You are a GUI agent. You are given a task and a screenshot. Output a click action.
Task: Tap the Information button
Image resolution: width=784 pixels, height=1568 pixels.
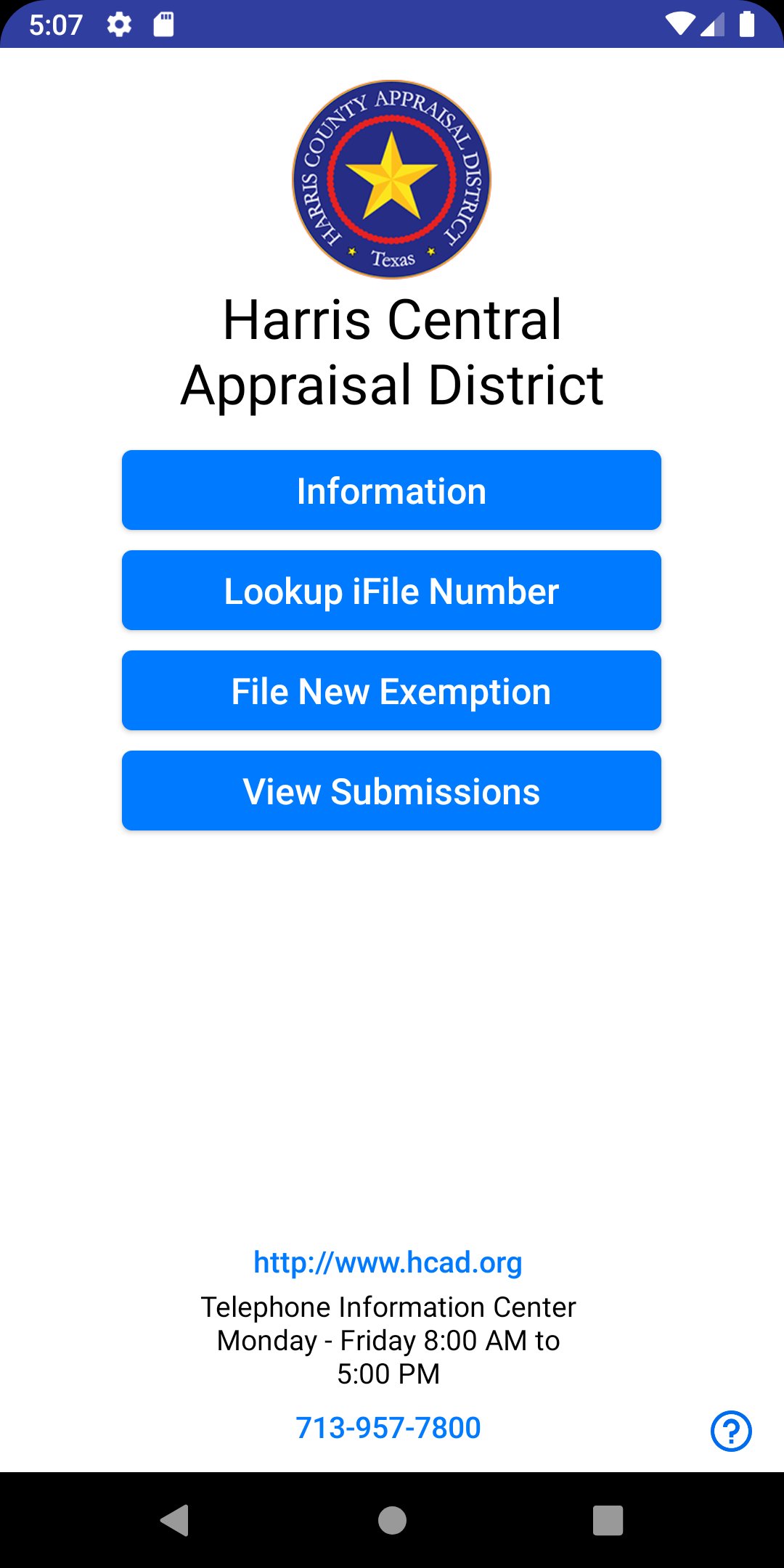click(391, 489)
